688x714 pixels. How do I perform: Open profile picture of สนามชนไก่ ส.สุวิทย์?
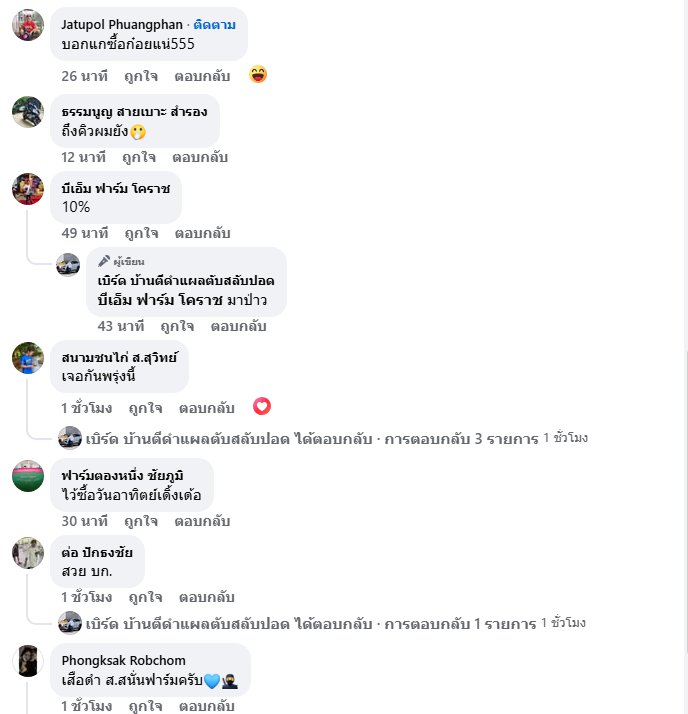(x=28, y=358)
